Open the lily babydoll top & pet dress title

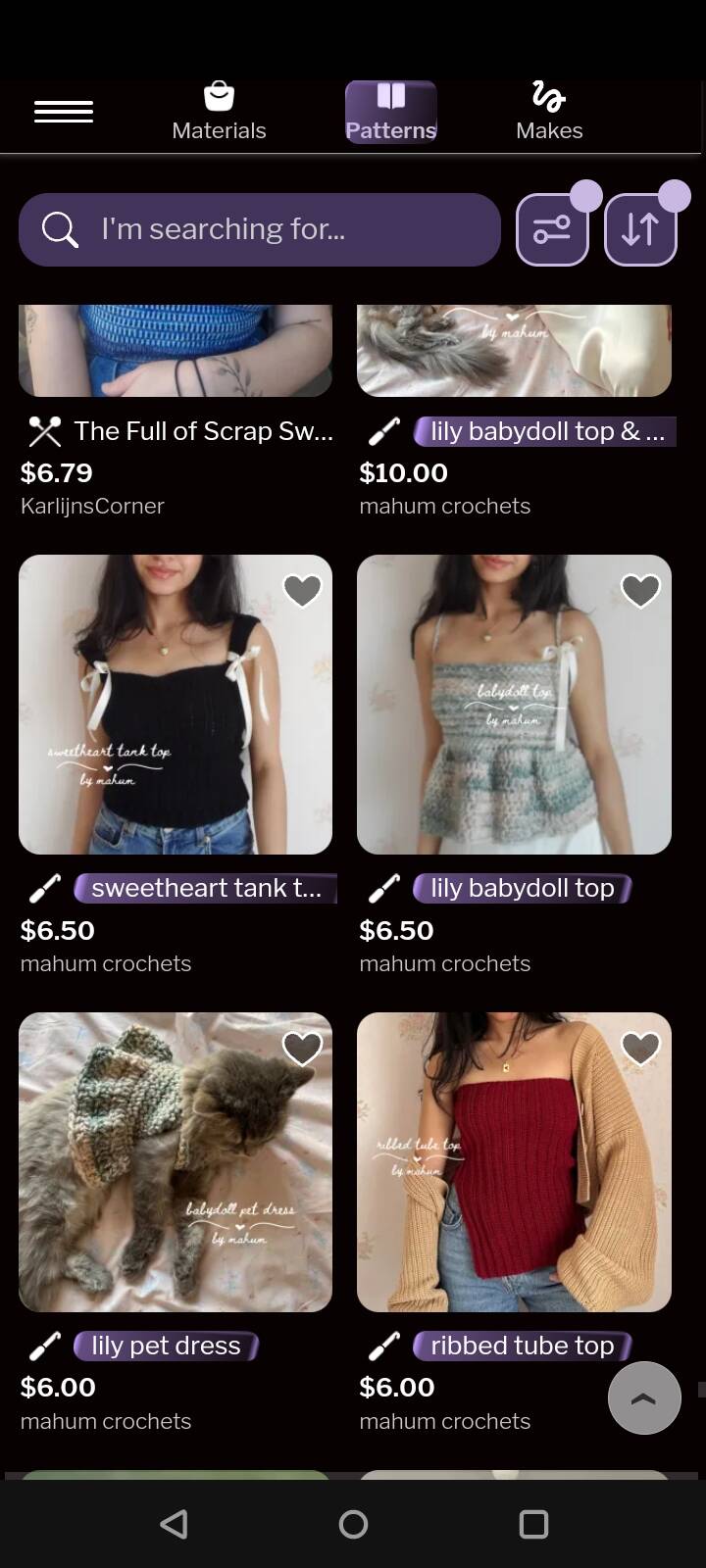click(x=545, y=431)
